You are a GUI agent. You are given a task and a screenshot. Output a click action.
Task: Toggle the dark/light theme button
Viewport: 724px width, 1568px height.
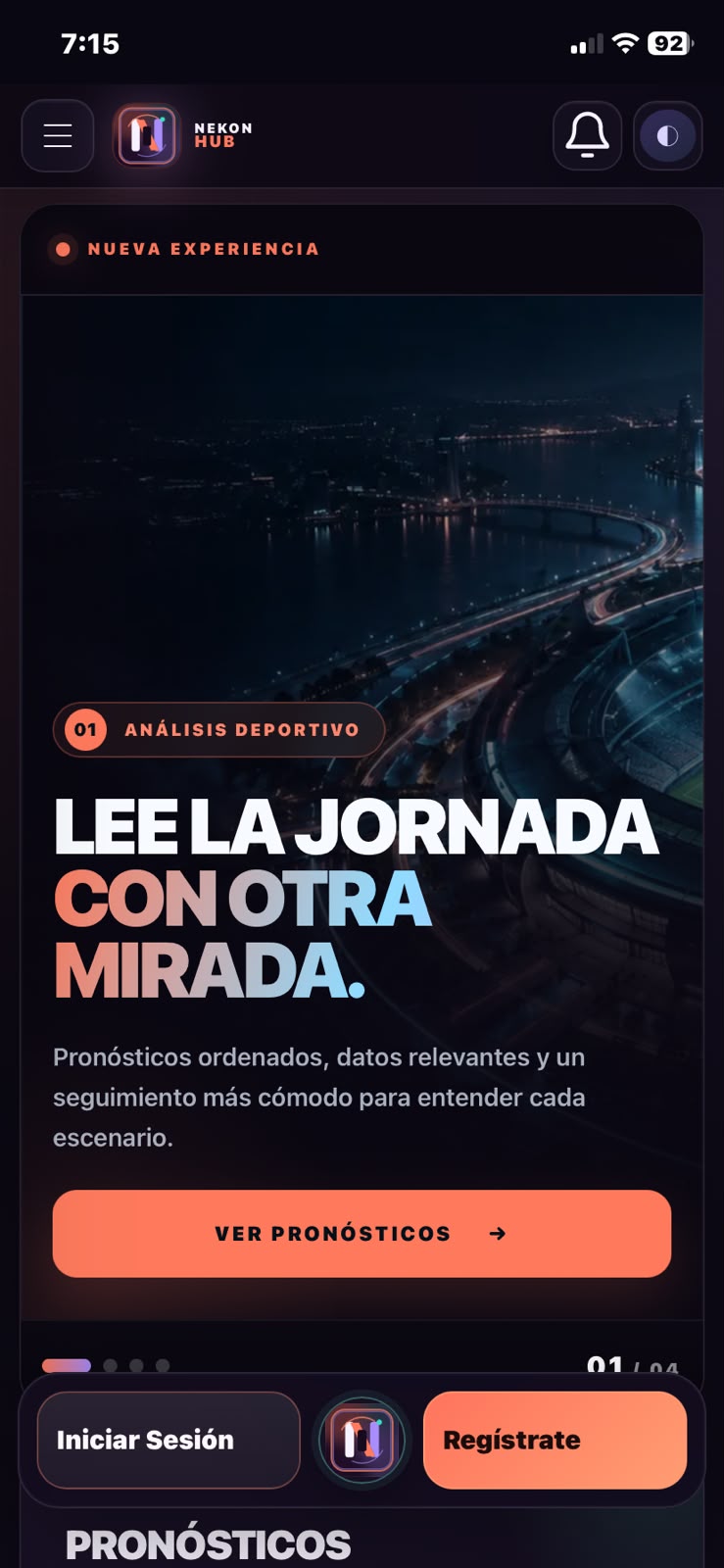click(x=667, y=135)
